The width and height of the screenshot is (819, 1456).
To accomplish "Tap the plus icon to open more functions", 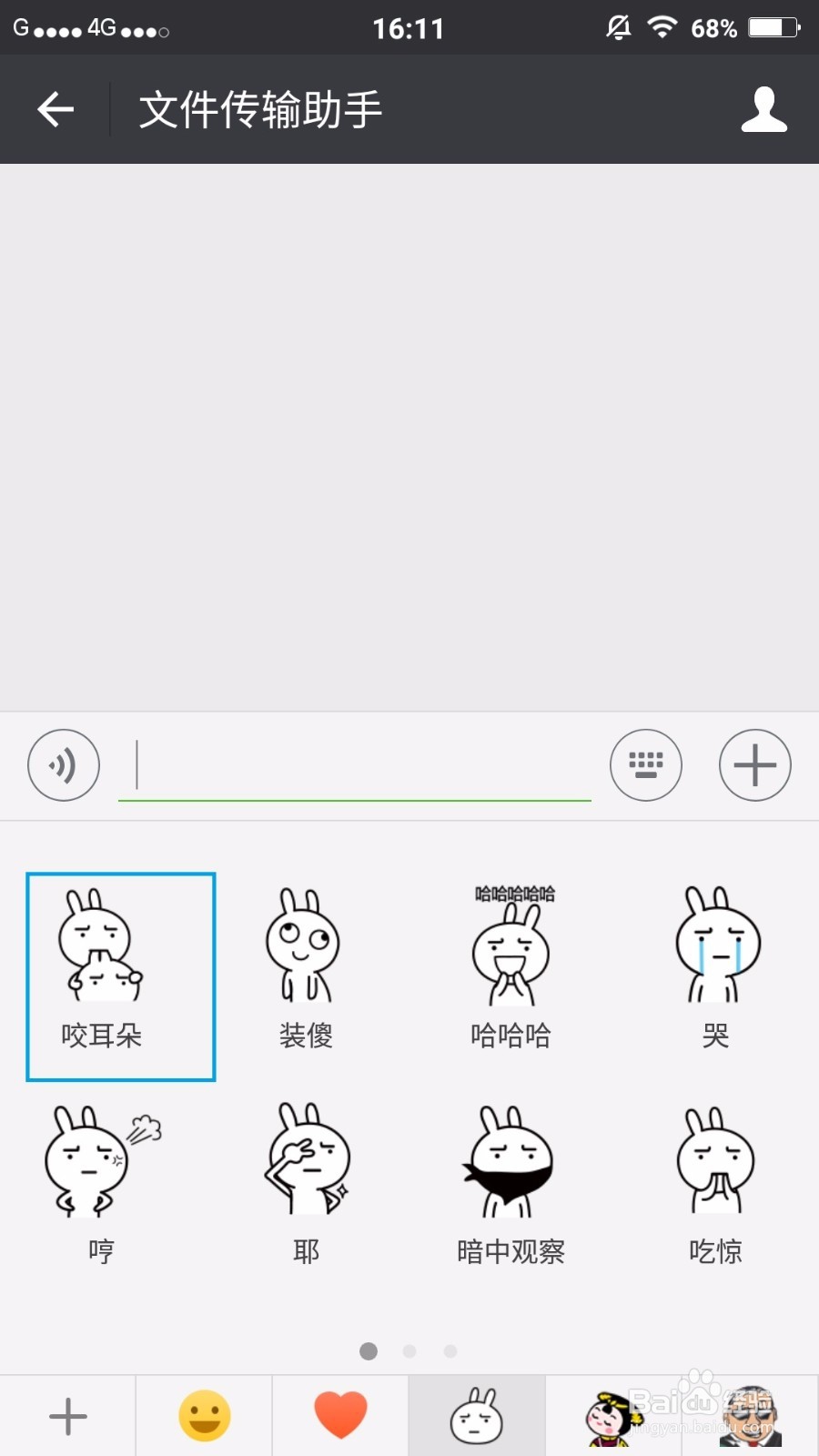I will [755, 765].
